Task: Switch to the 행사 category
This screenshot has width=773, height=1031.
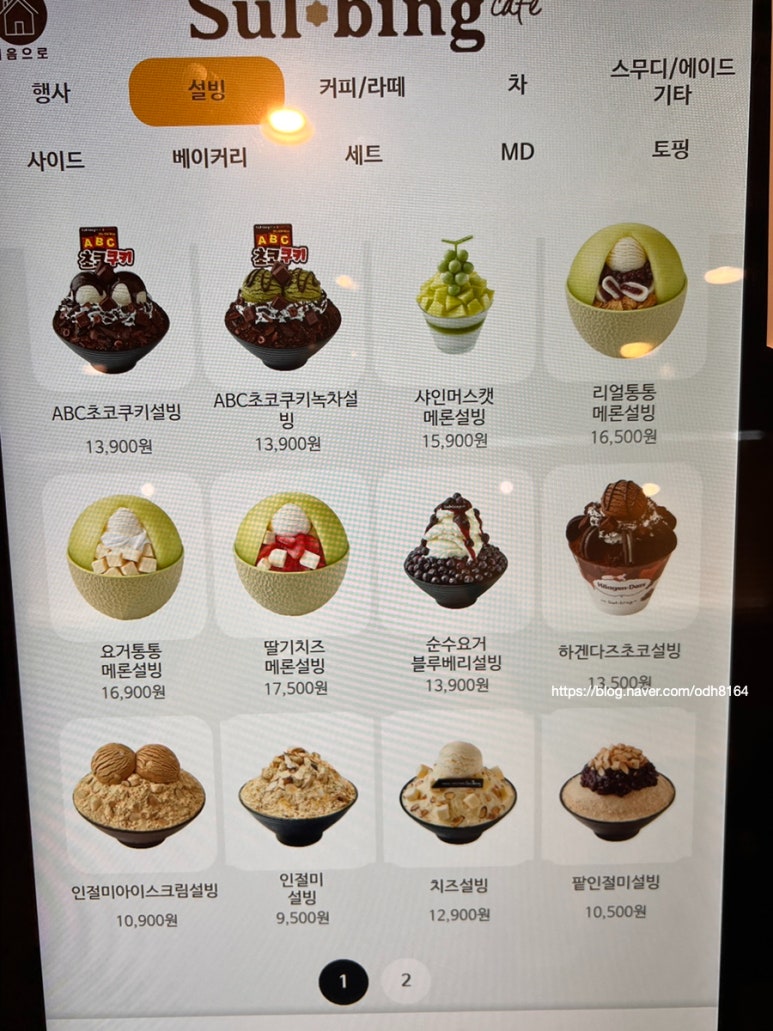Action: pyautogui.click(x=50, y=94)
